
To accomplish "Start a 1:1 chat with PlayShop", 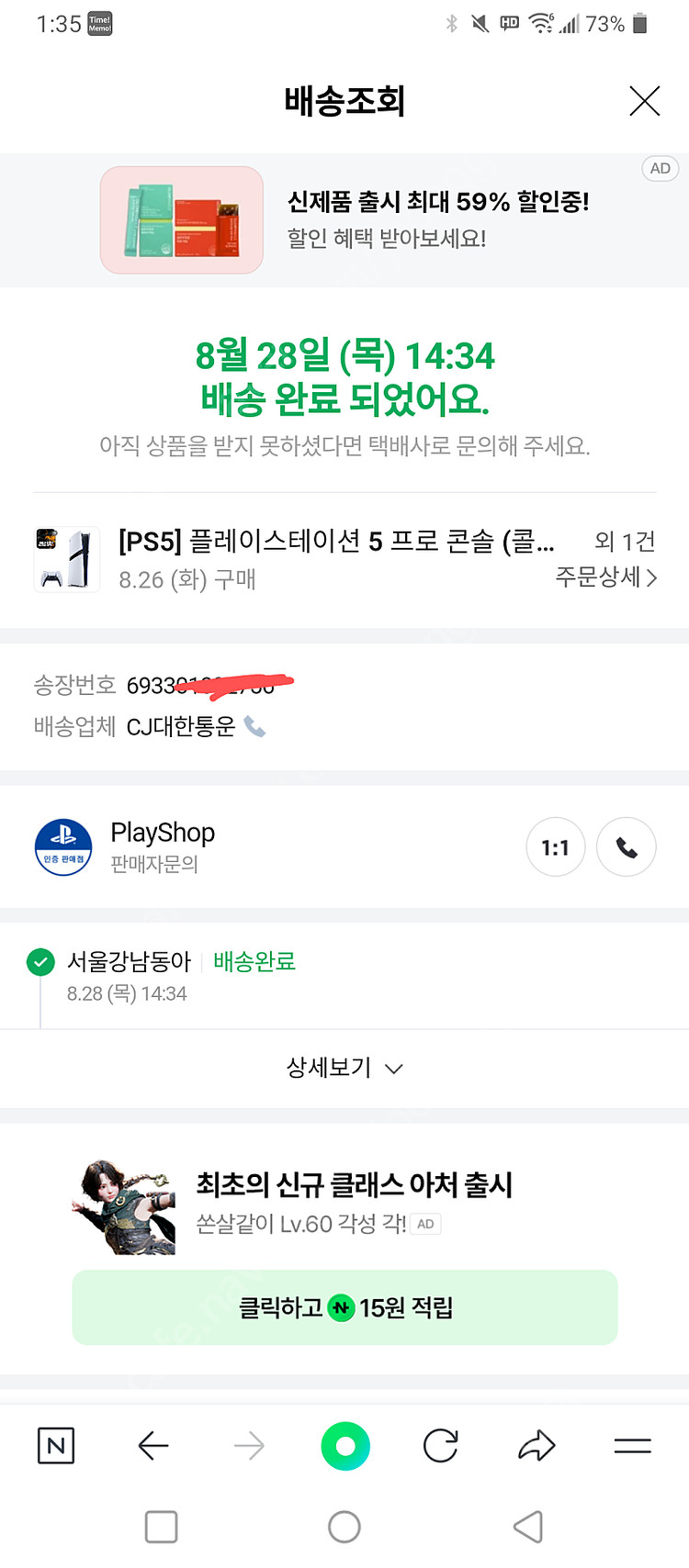I will (556, 846).
